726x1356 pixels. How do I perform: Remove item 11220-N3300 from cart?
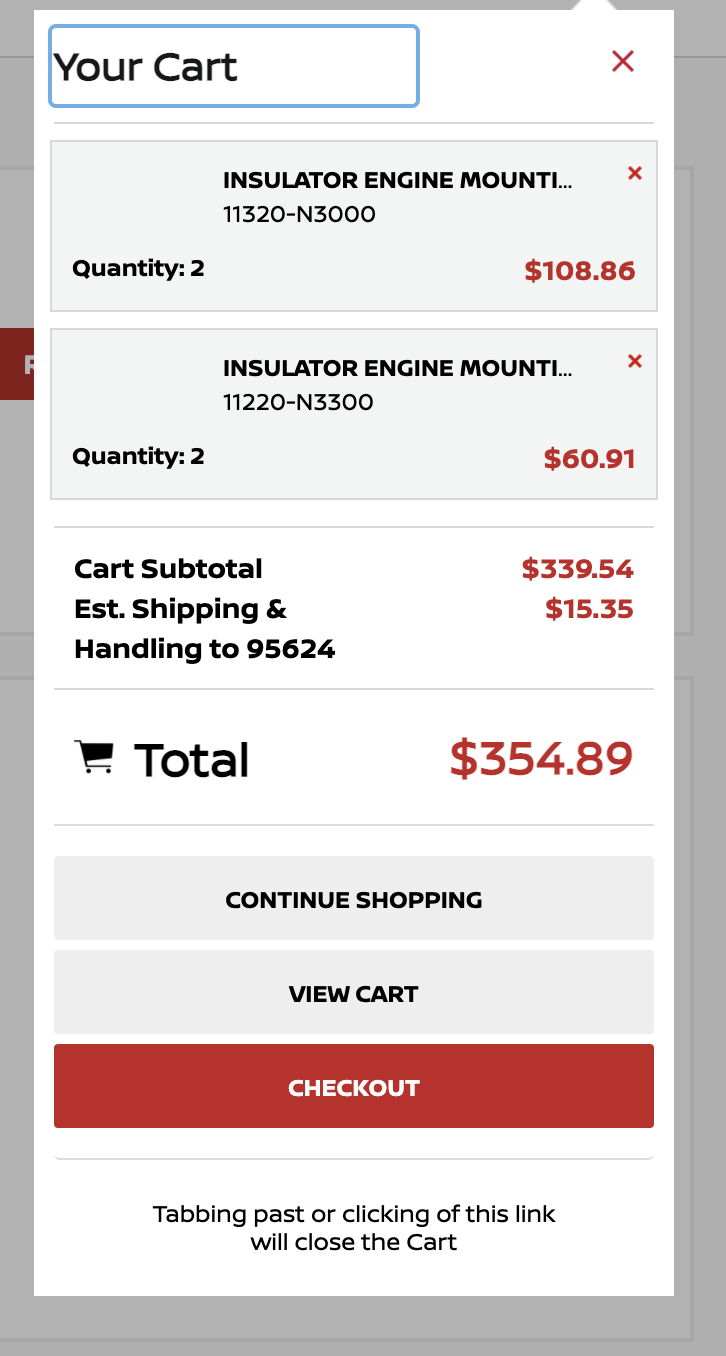pyautogui.click(x=634, y=361)
